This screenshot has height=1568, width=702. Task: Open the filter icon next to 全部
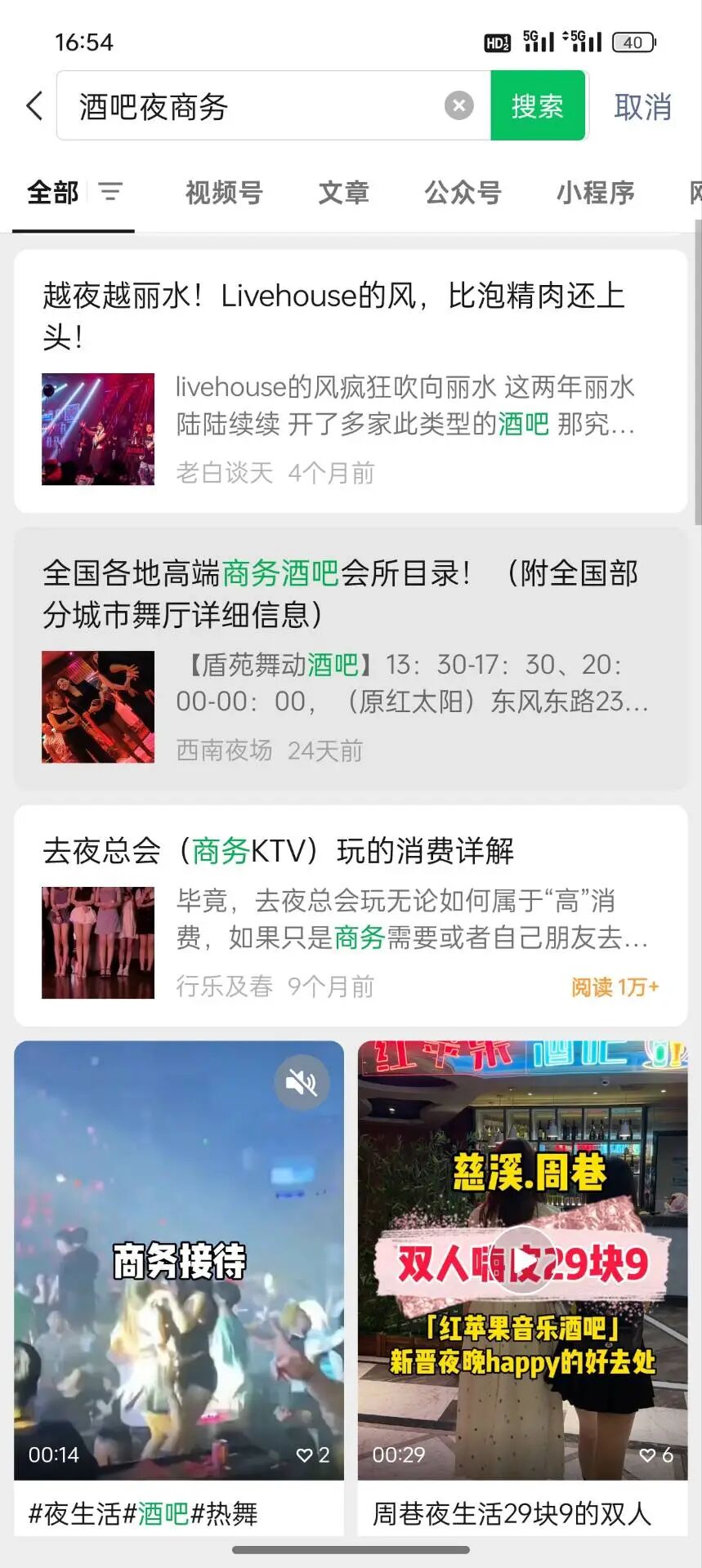110,192
